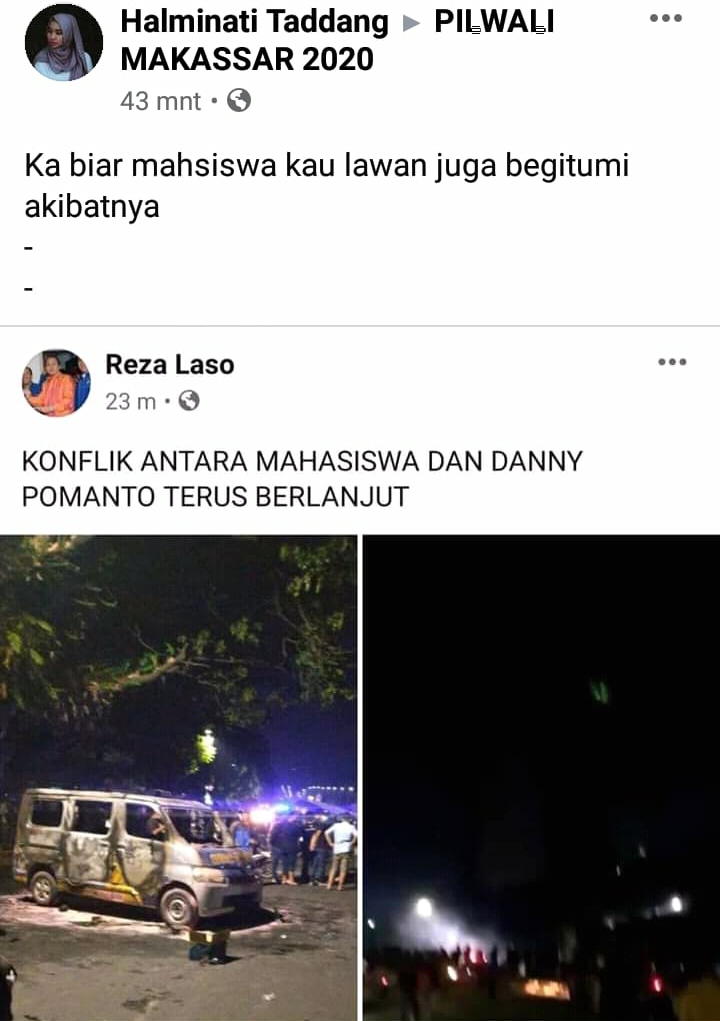Open Halminati Taddang's profile picture
Screen dimensions: 720x1021
(x=64, y=42)
